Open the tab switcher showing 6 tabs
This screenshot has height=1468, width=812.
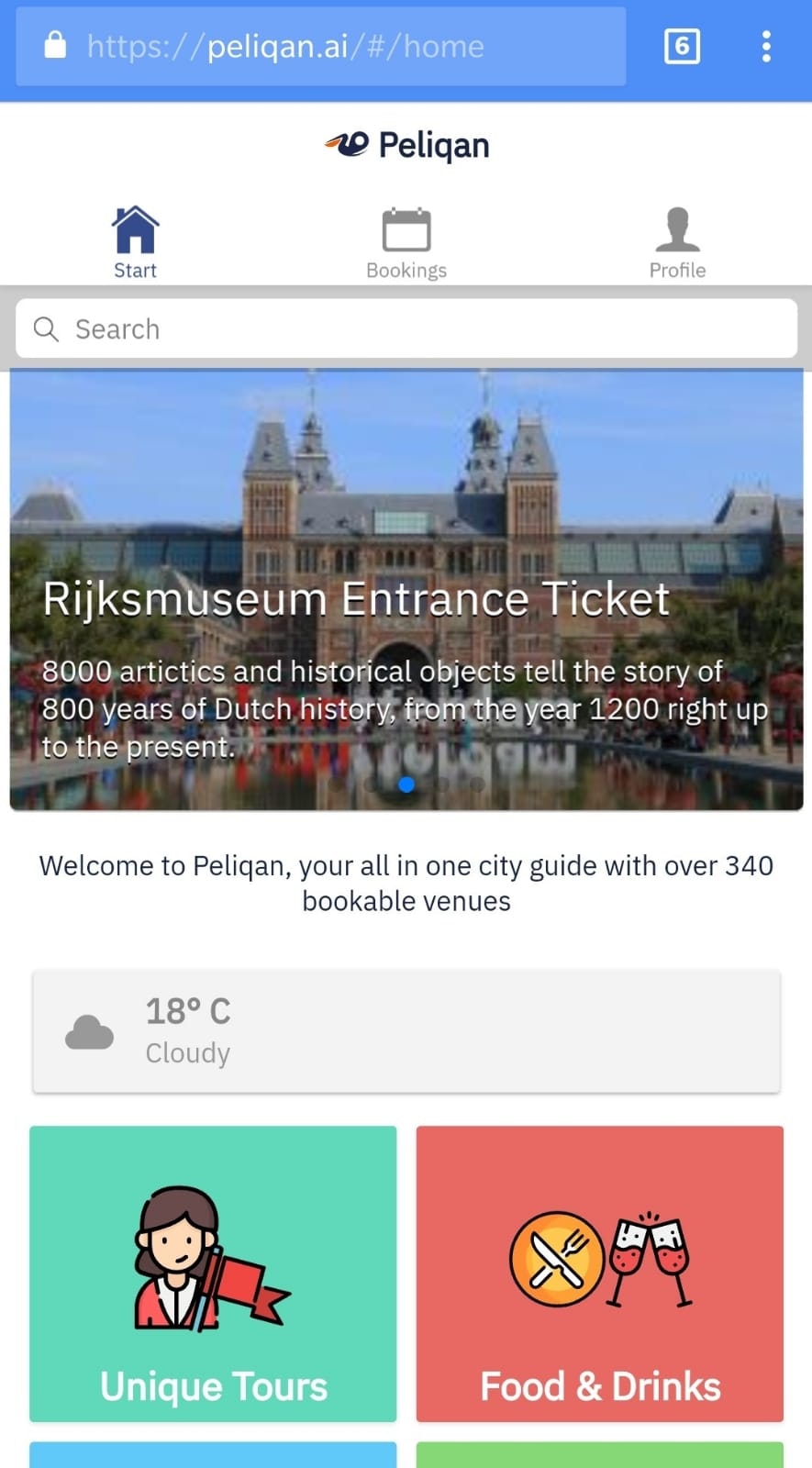(x=681, y=45)
